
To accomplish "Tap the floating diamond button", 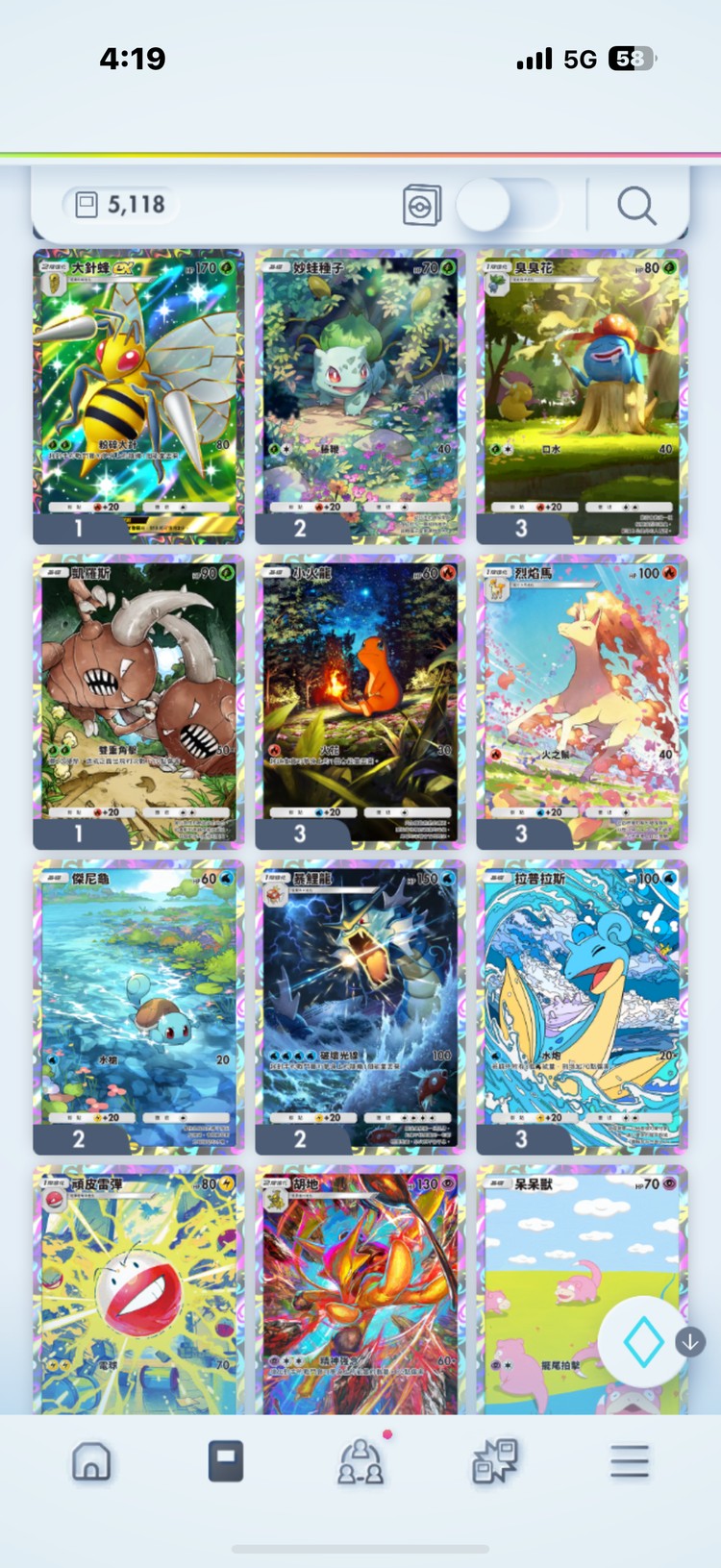I will 643,1341.
